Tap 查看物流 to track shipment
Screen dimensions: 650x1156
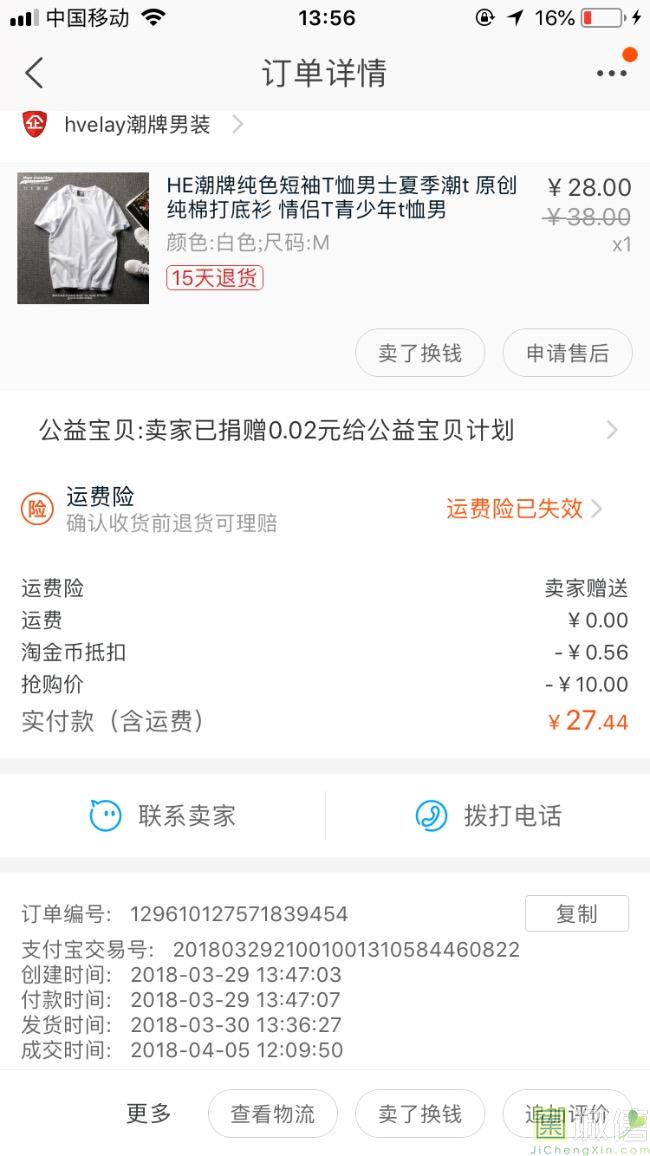click(x=272, y=1114)
